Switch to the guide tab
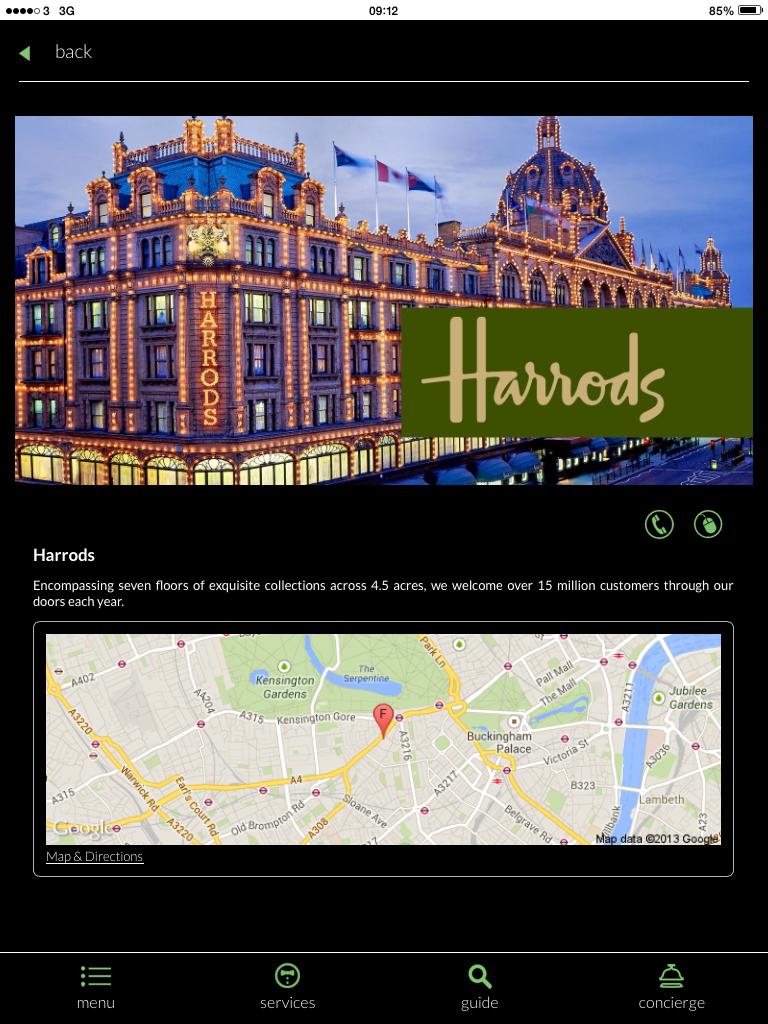The width and height of the screenshot is (768, 1024). [x=480, y=987]
